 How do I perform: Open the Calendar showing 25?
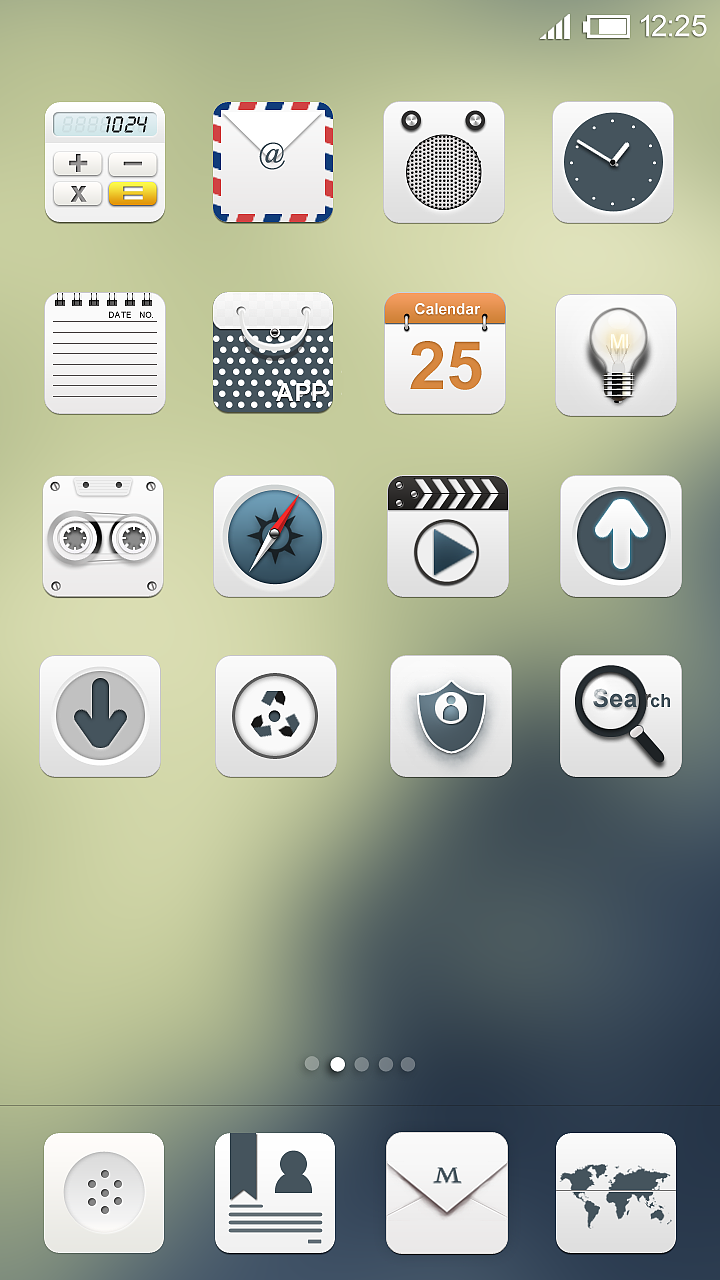point(445,353)
